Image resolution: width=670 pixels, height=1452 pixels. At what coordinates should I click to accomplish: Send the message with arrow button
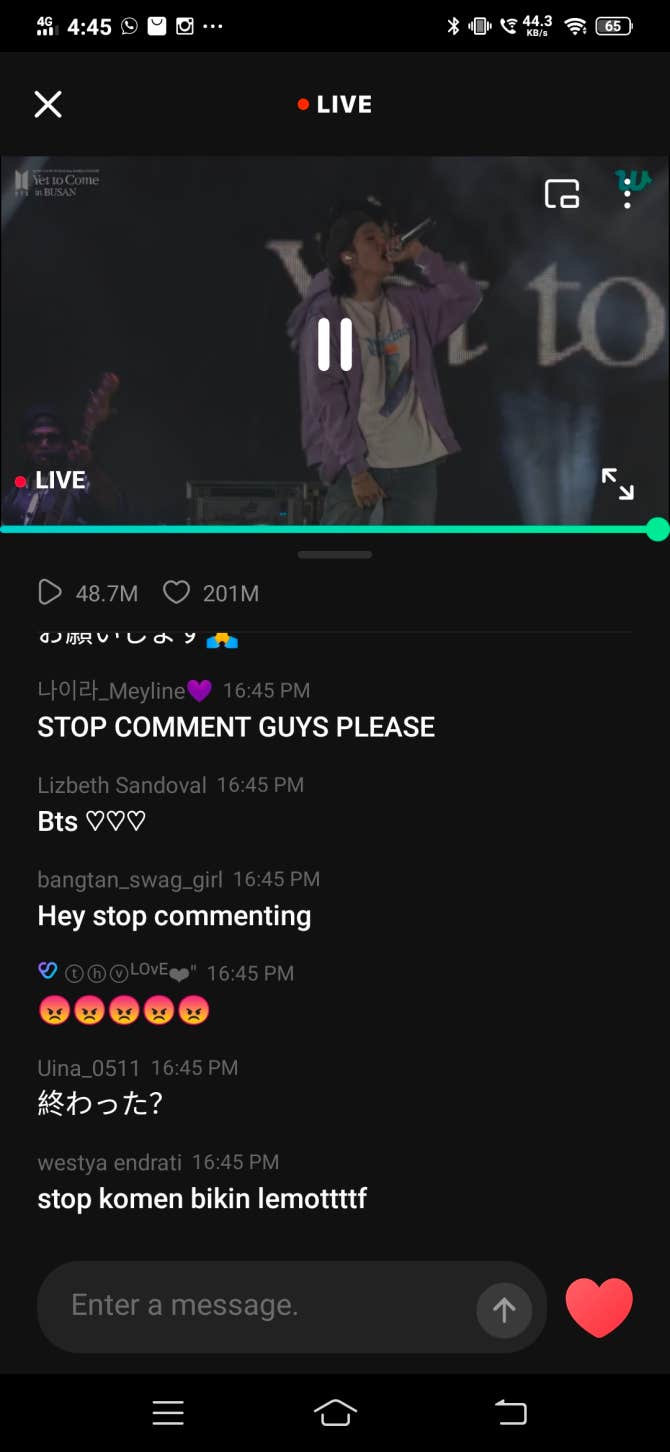504,1310
